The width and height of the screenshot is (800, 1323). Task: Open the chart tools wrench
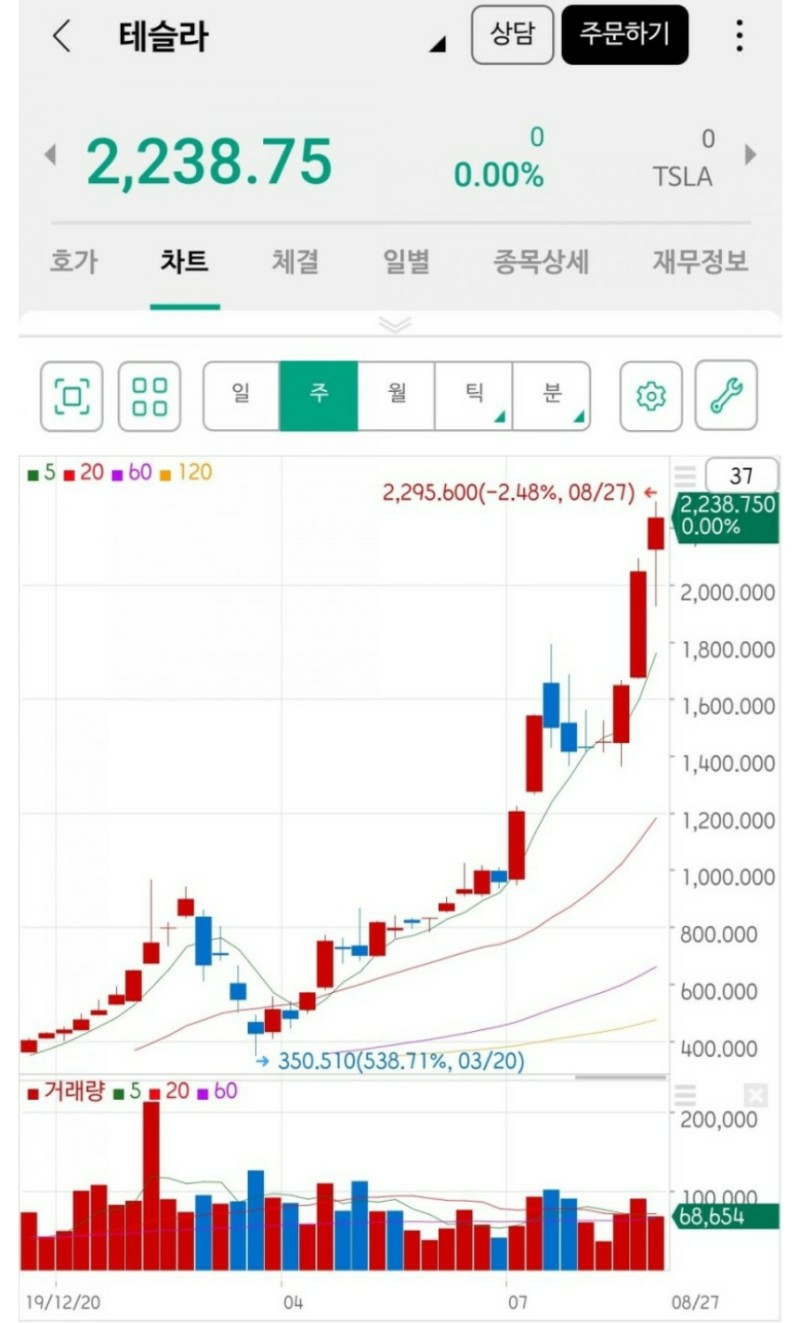[726, 396]
